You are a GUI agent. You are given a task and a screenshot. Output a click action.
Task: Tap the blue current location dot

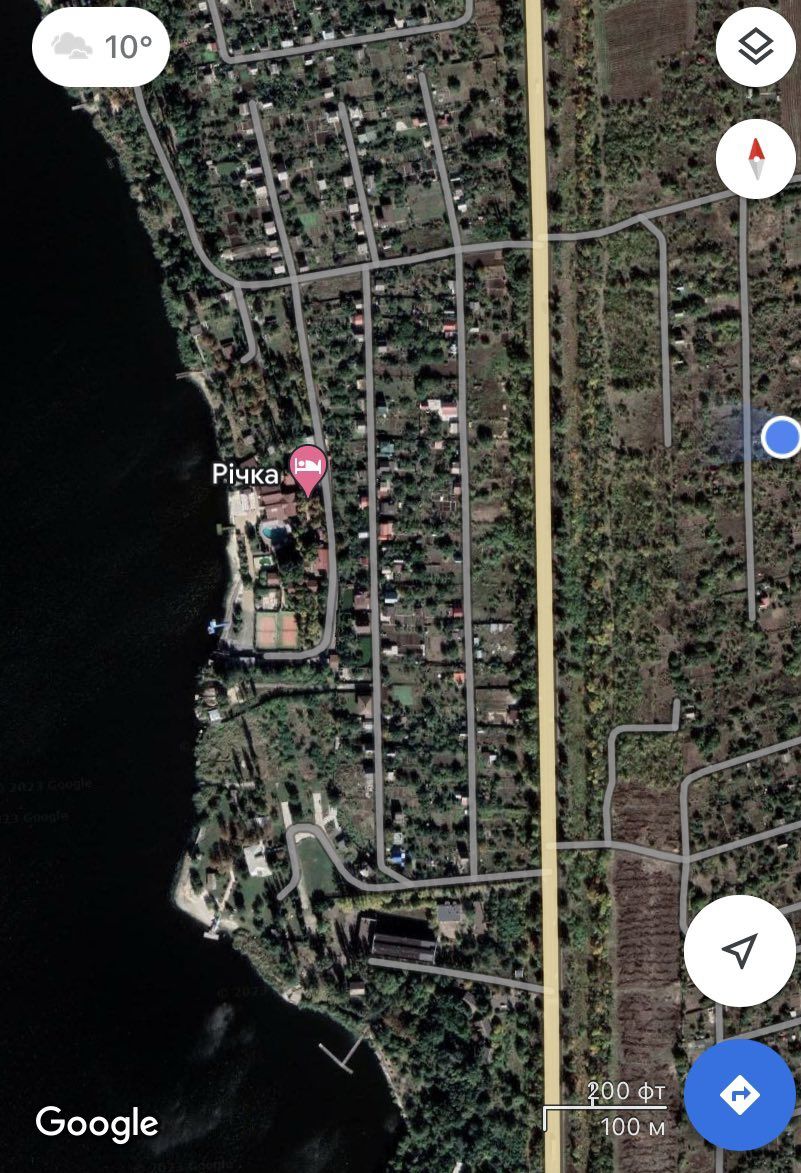point(780,437)
